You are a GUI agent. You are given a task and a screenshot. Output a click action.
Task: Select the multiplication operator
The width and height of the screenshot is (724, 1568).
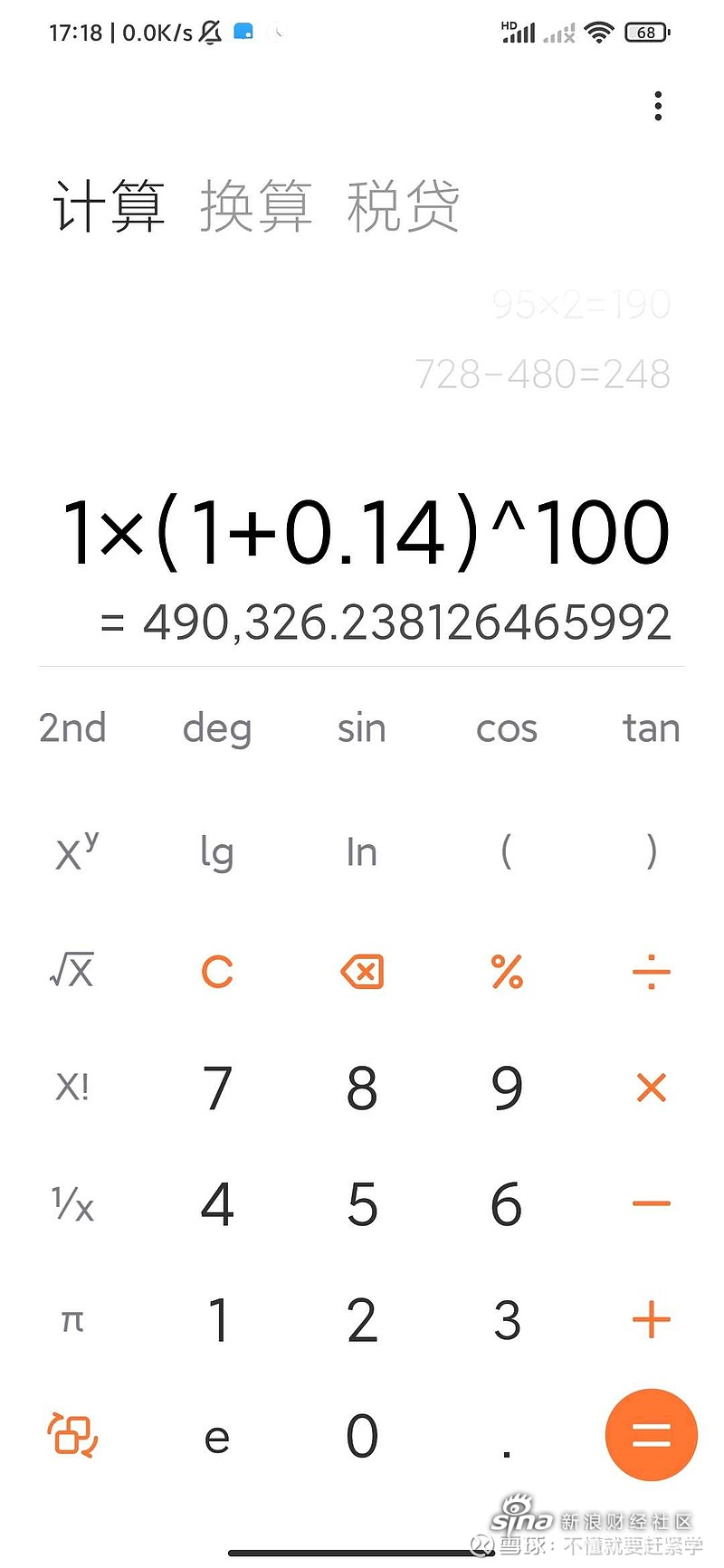pos(652,1088)
